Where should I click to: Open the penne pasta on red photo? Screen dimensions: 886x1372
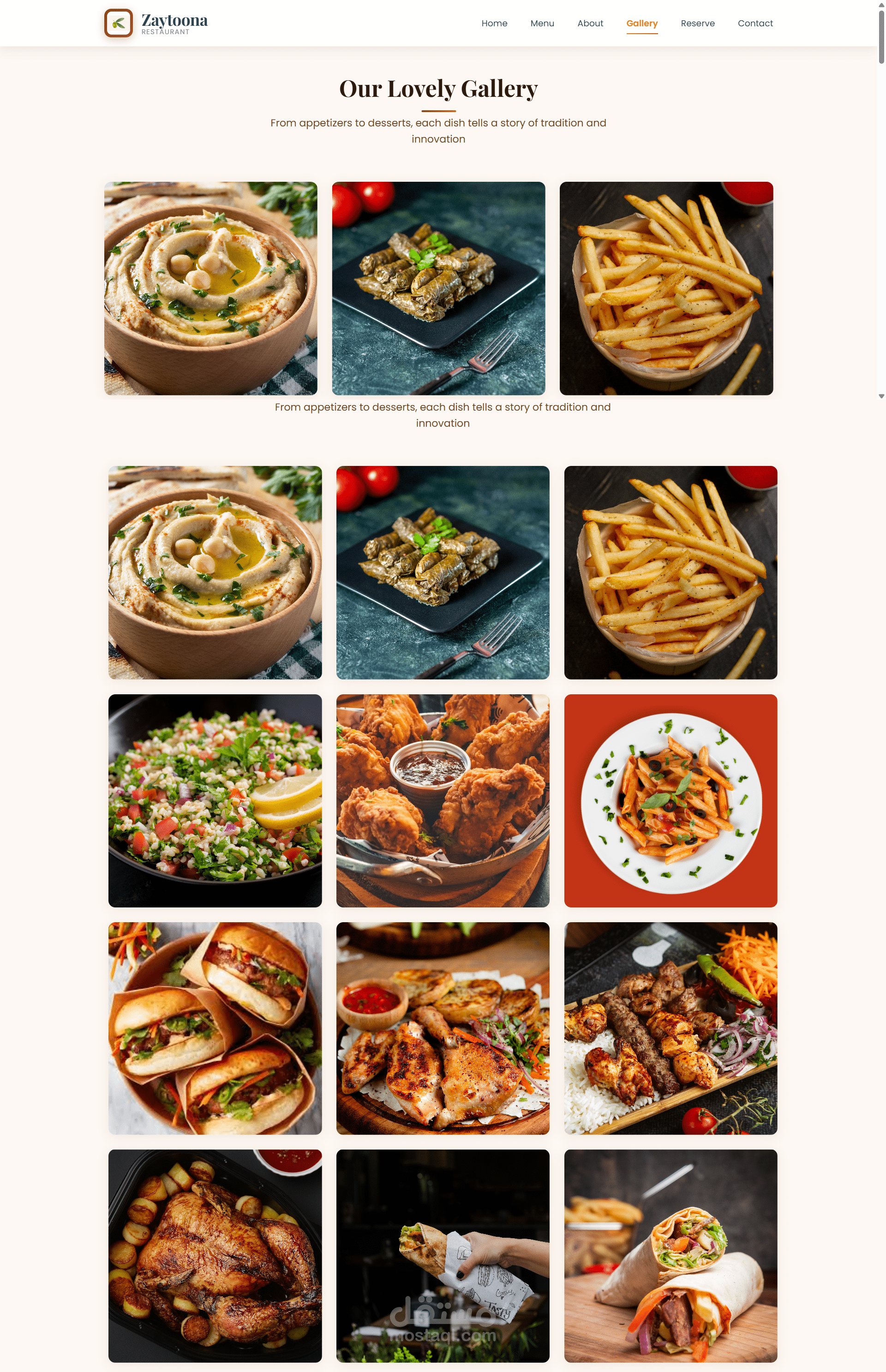click(x=670, y=800)
